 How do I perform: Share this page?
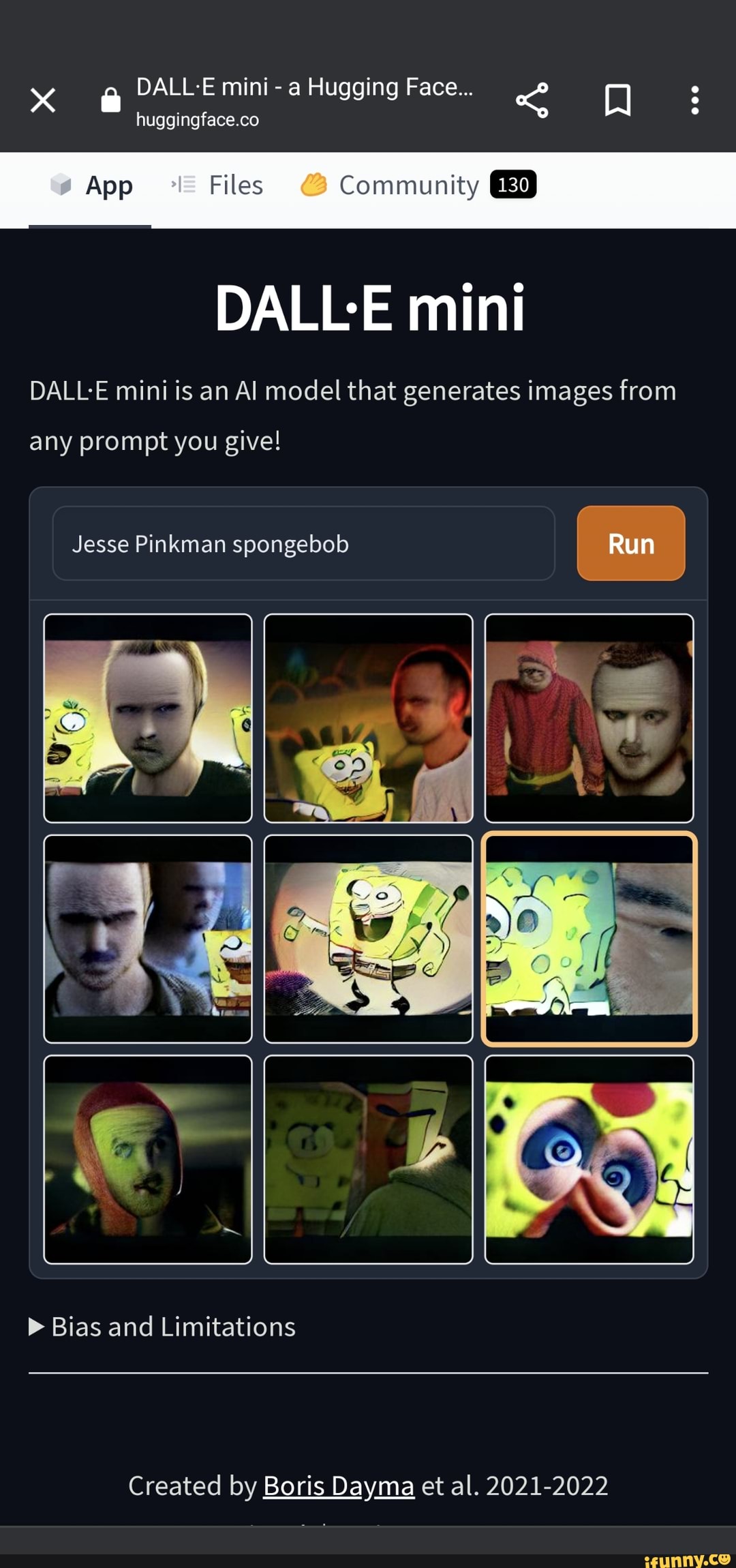pos(532,101)
